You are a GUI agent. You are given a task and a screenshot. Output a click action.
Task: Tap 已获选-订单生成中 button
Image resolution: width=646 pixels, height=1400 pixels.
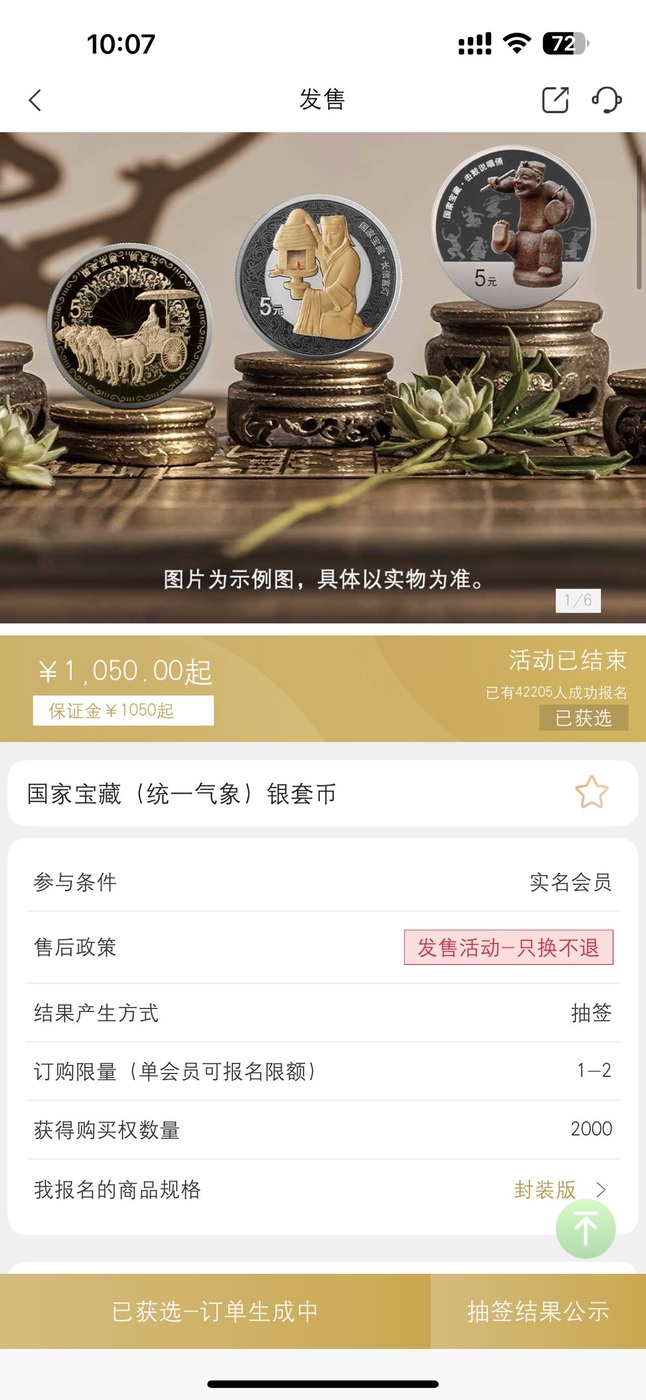tap(215, 1311)
